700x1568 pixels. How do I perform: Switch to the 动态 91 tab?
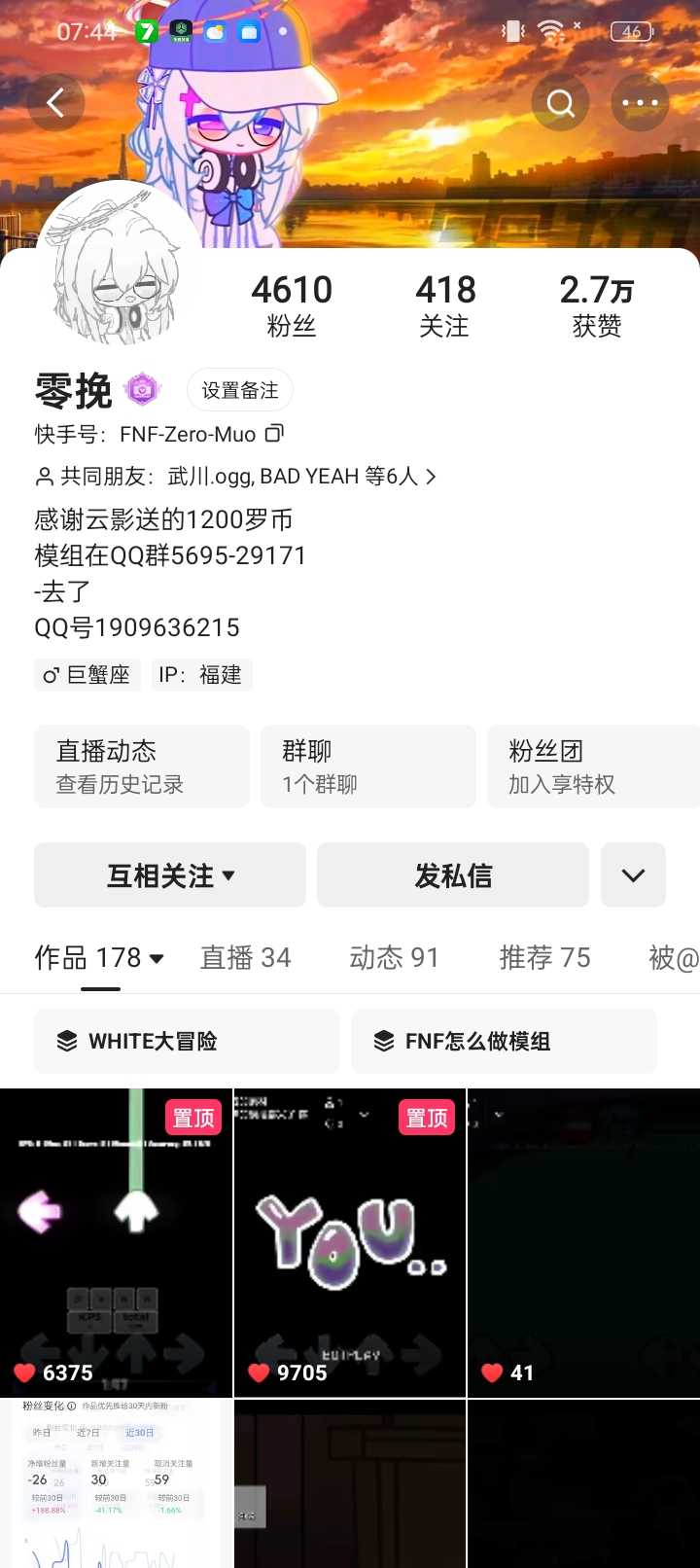point(394,958)
